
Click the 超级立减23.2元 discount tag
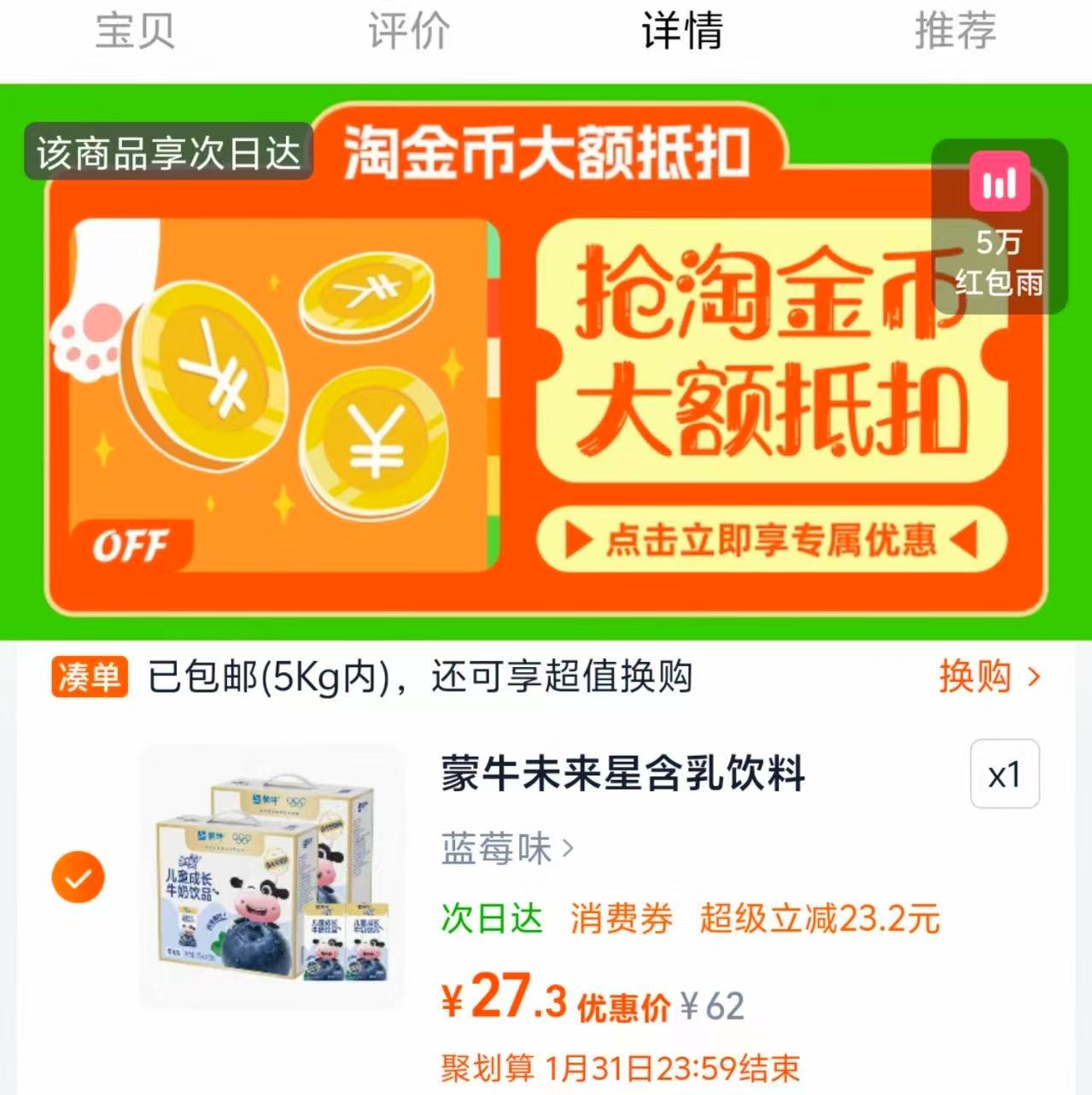point(818,921)
